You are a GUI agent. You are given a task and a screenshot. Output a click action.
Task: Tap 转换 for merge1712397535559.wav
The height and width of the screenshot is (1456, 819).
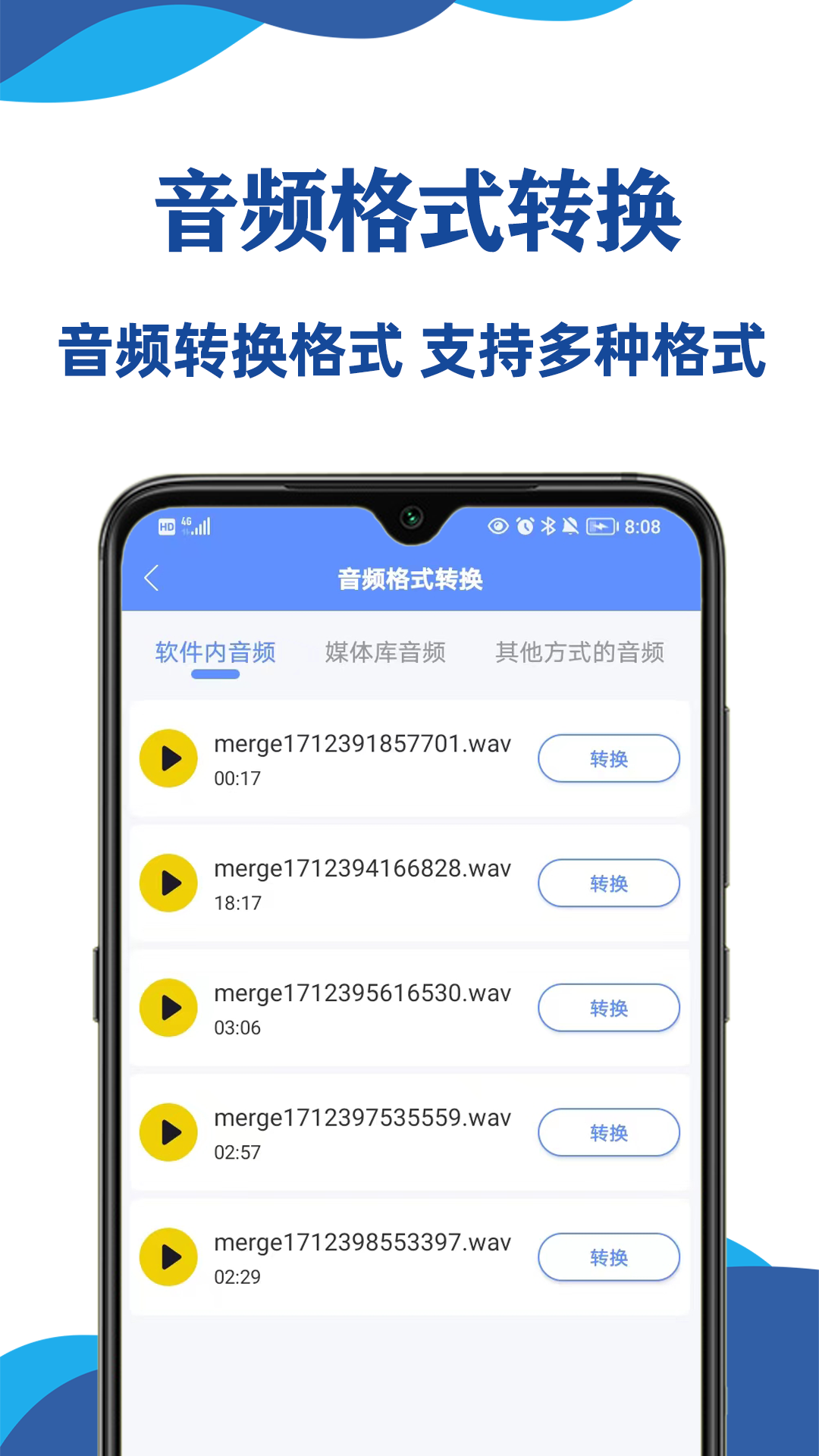608,1133
